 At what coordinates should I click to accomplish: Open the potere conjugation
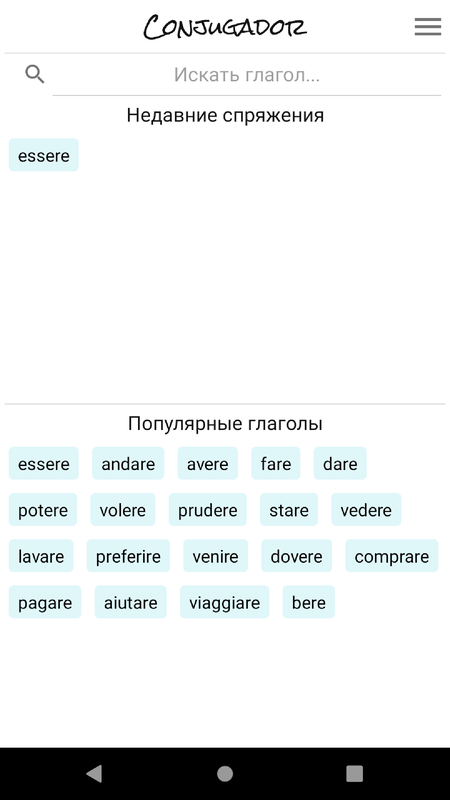pos(43,510)
